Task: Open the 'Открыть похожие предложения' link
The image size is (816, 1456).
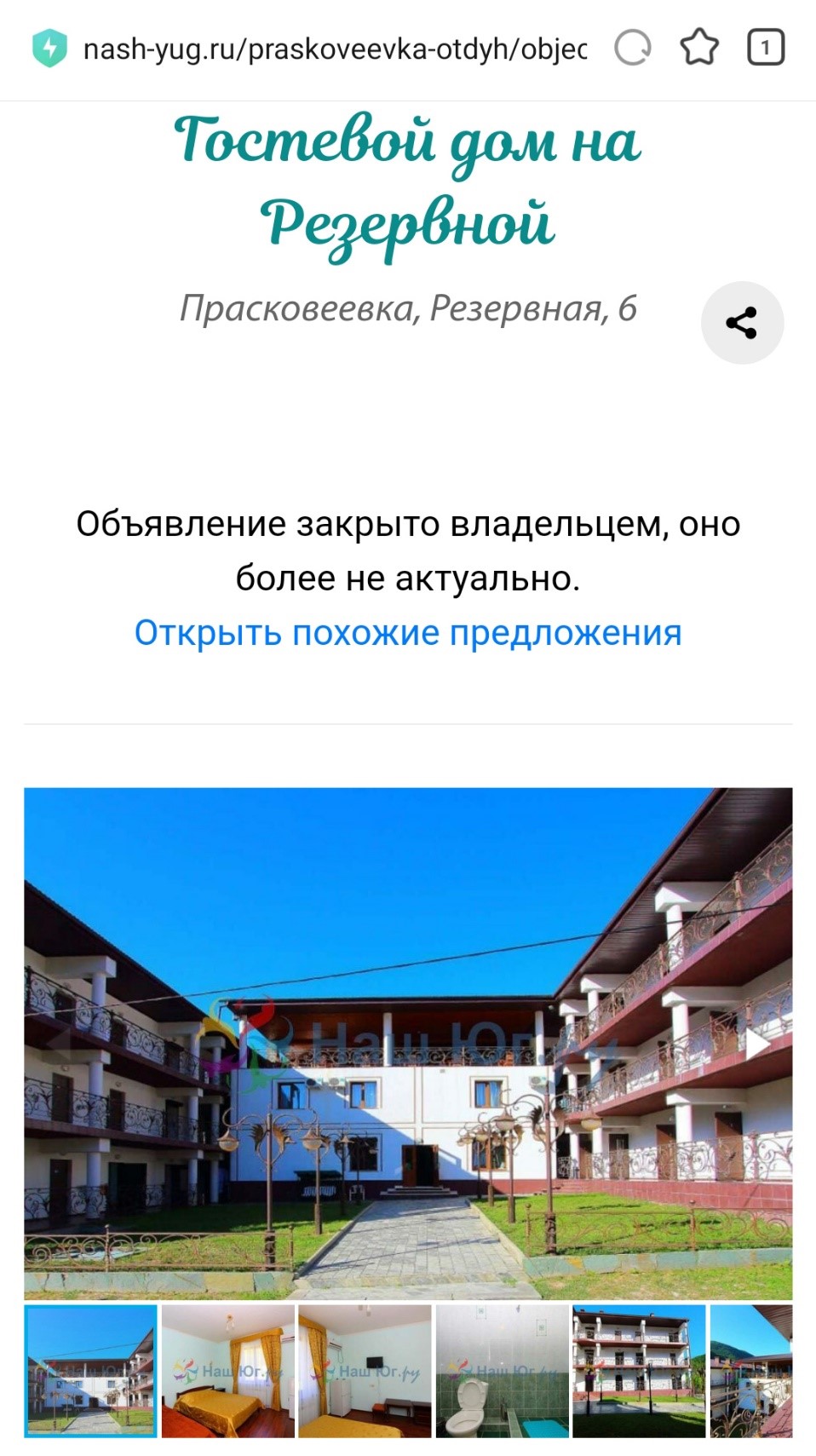Action: point(408,633)
